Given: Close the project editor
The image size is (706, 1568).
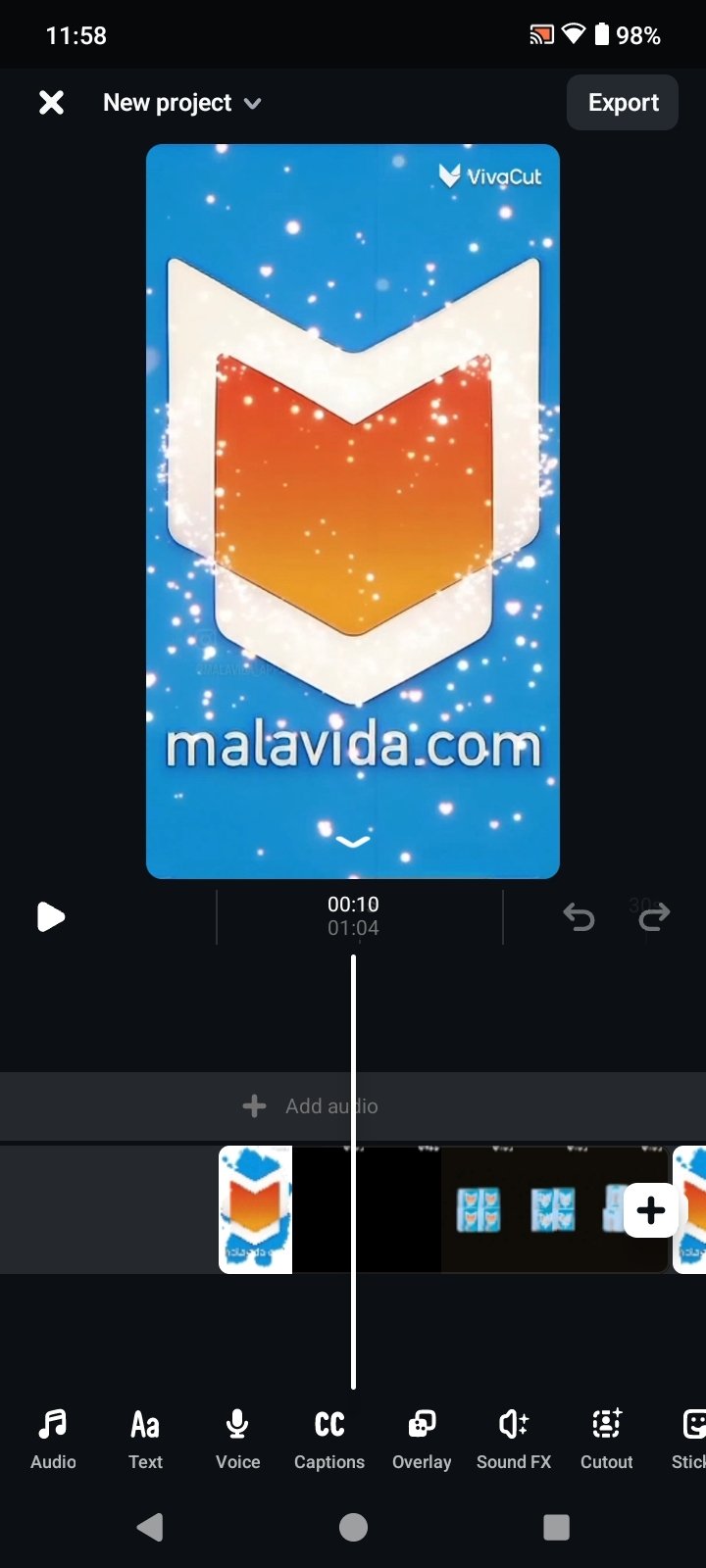Looking at the screenshot, I should 51,103.
